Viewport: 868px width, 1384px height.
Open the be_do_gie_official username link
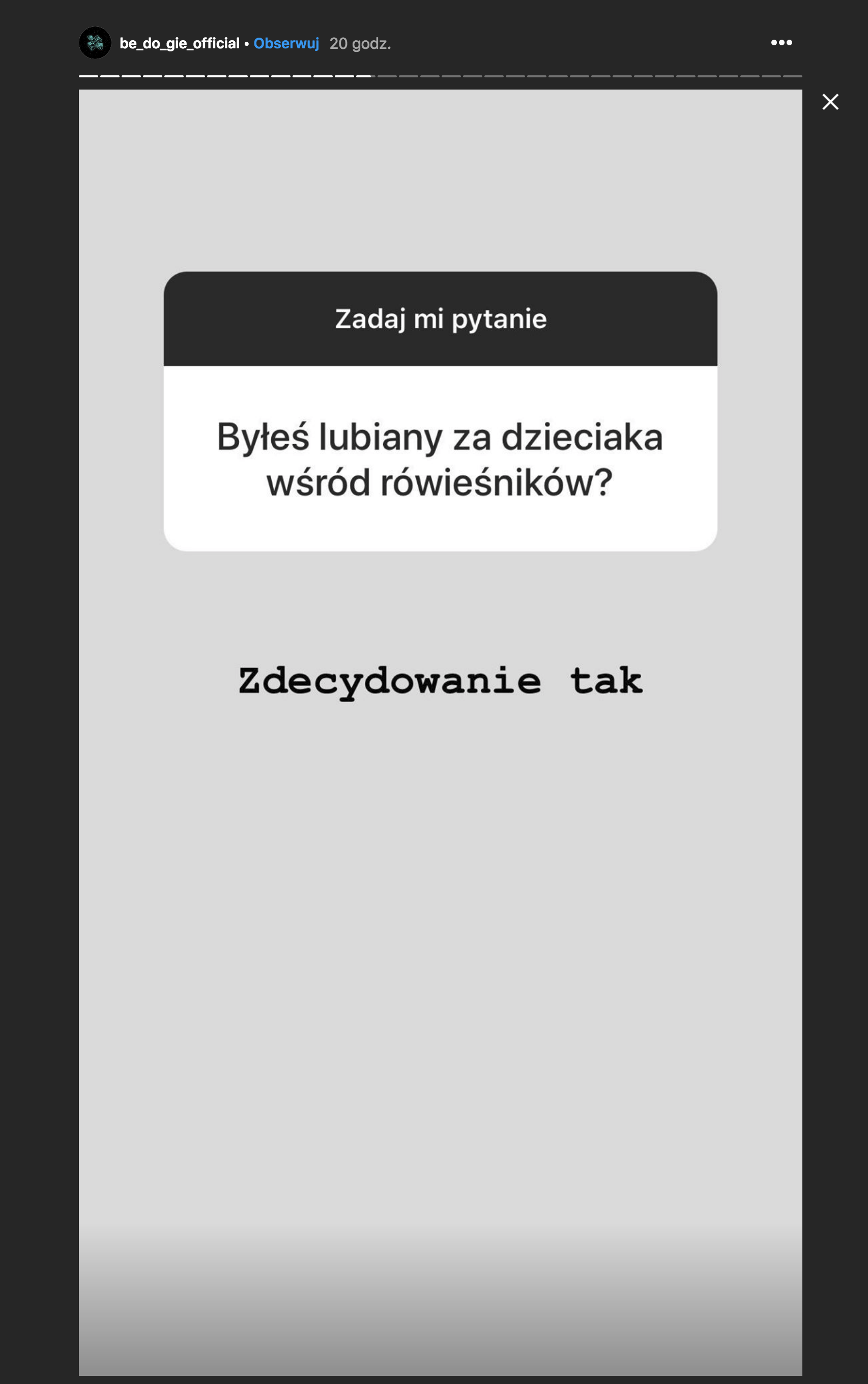pyautogui.click(x=179, y=44)
